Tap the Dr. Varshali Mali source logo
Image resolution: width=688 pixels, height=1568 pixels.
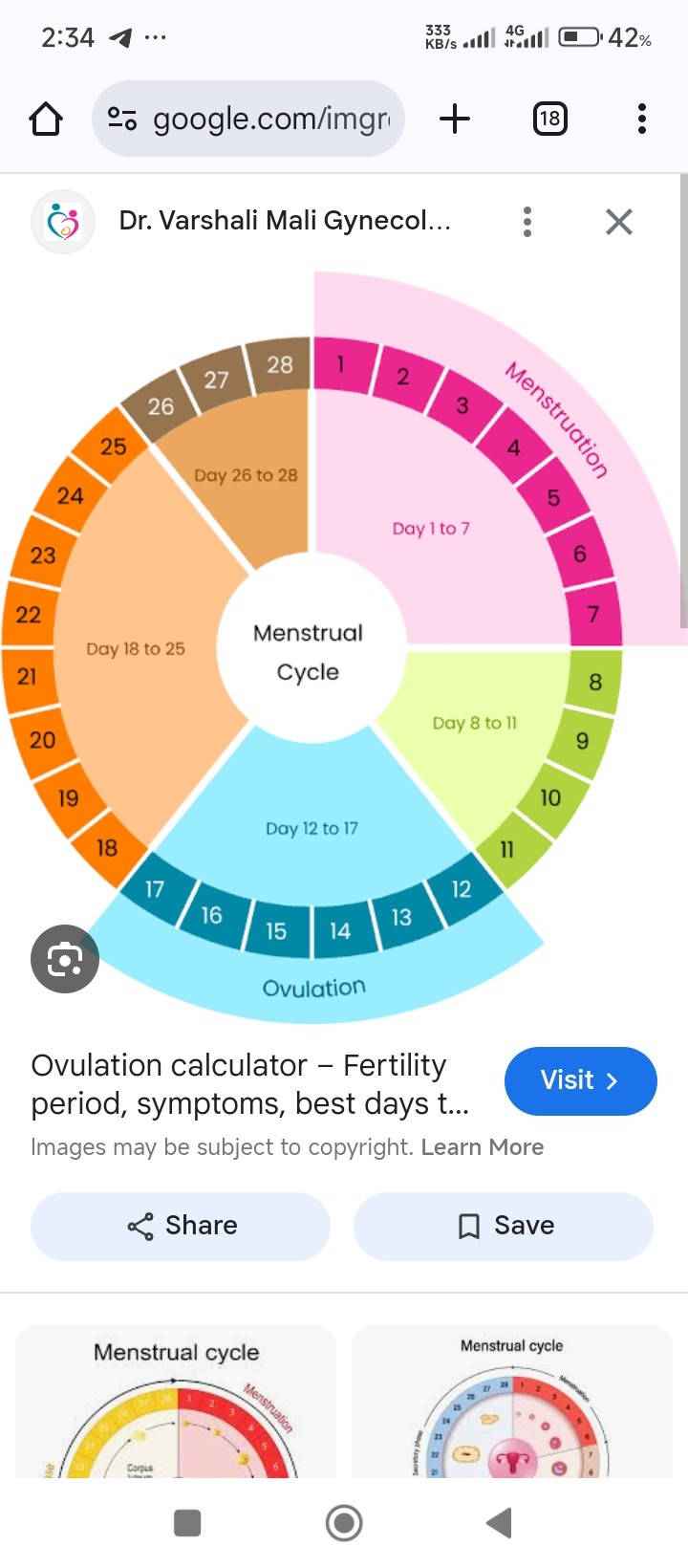click(63, 221)
